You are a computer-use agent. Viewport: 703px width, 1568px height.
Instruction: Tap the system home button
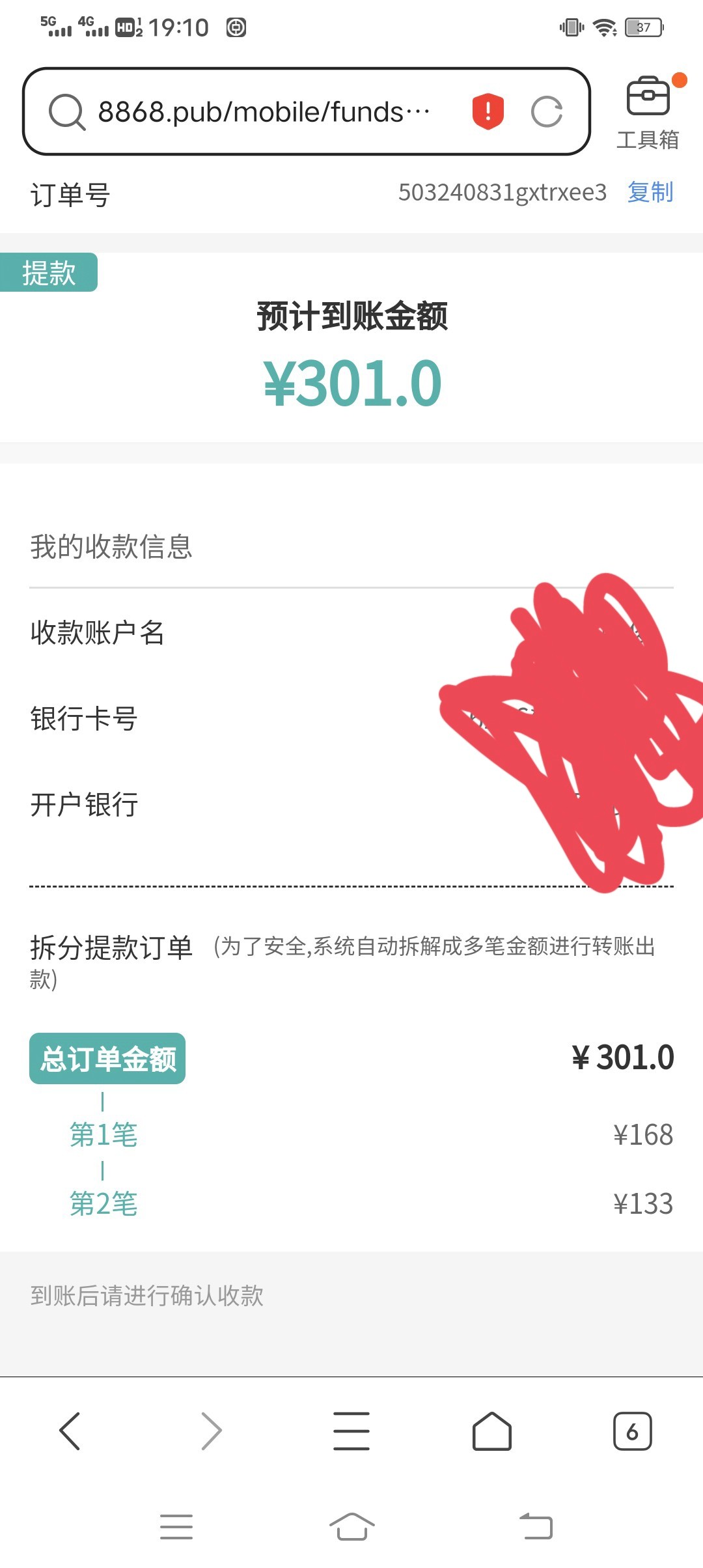click(351, 1527)
